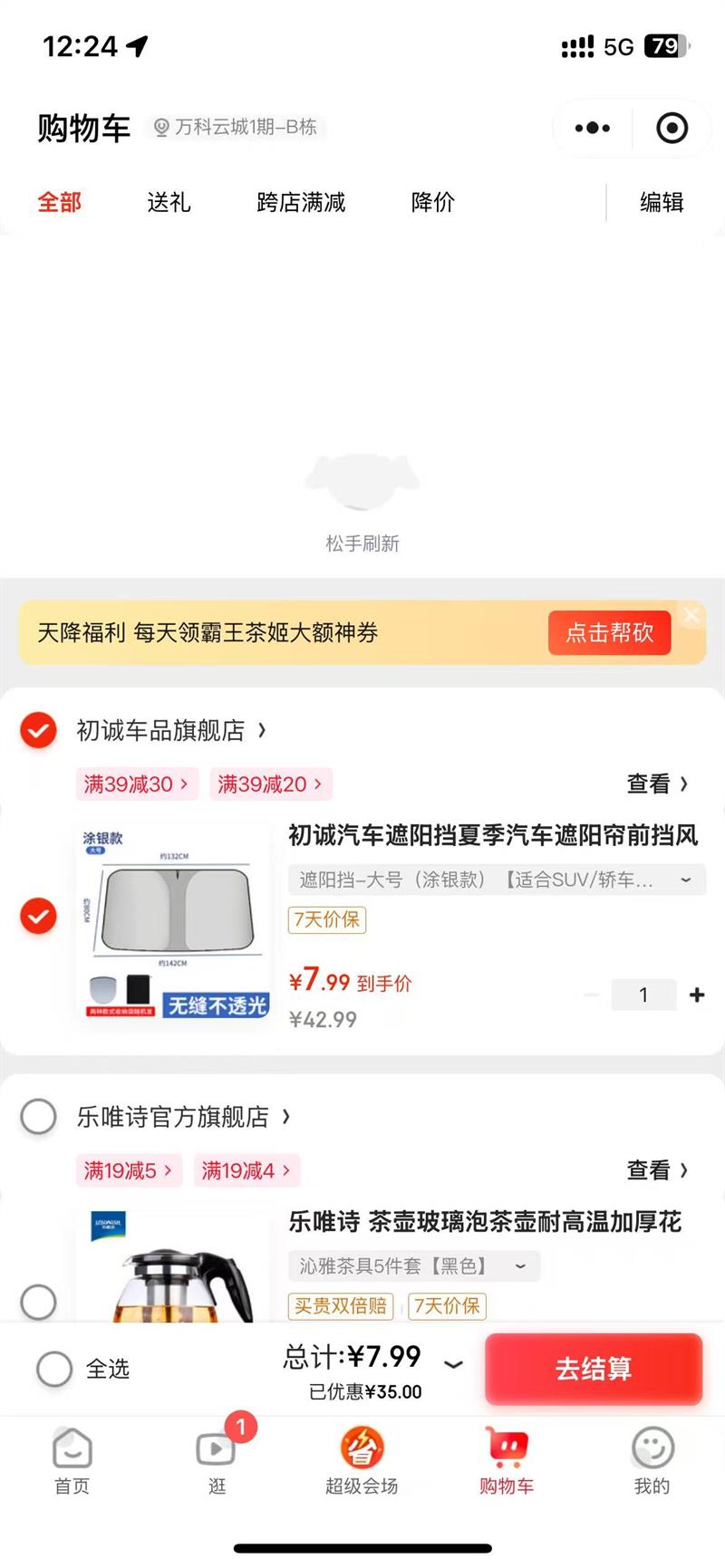Open the 满19减5 coupon chip
The image size is (725, 1568).
[x=128, y=1170]
